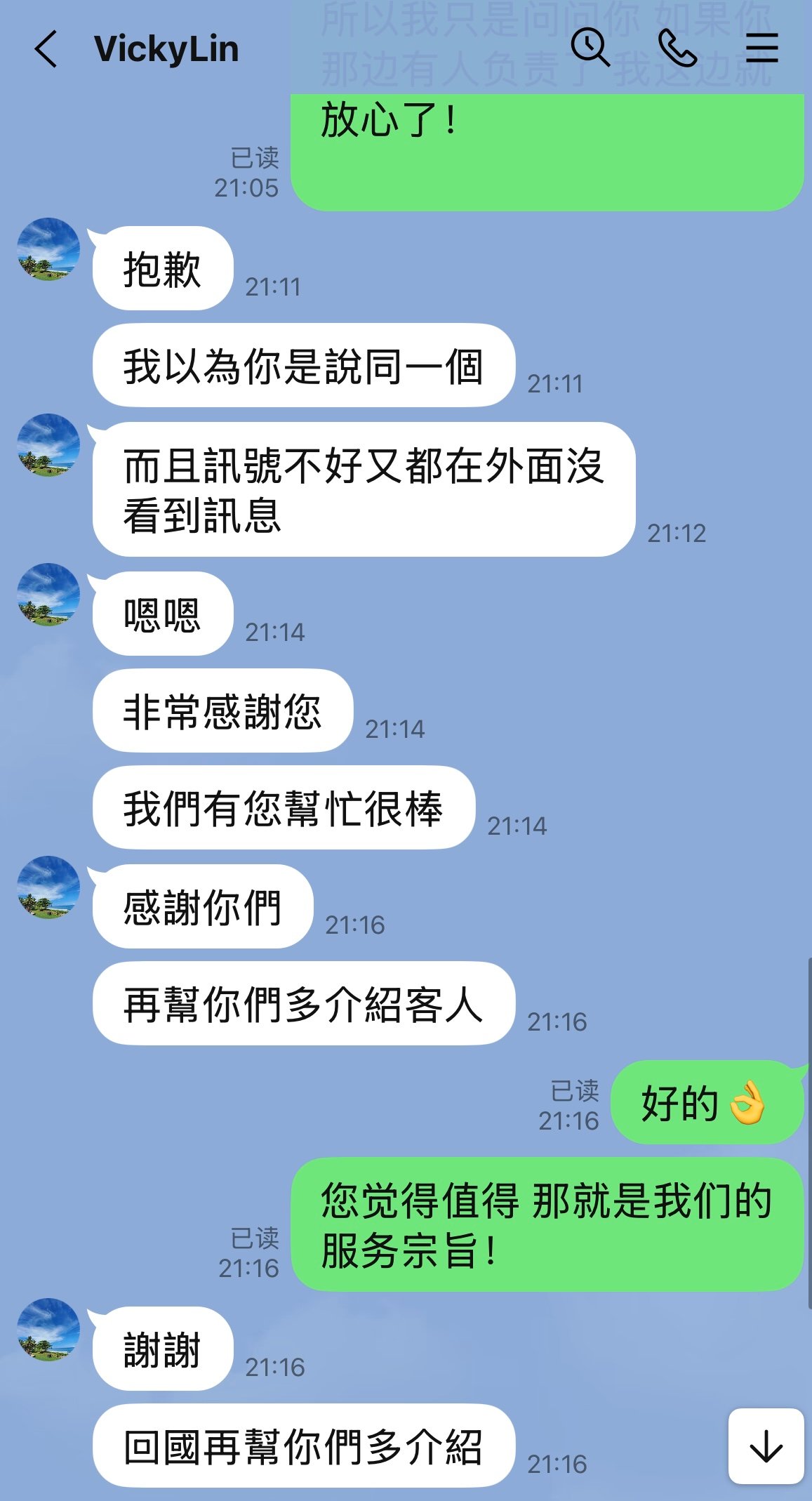Image resolution: width=812 pixels, height=1501 pixels.
Task: Open VickyLin's avatar beside 抱歉 message
Action: point(48,250)
